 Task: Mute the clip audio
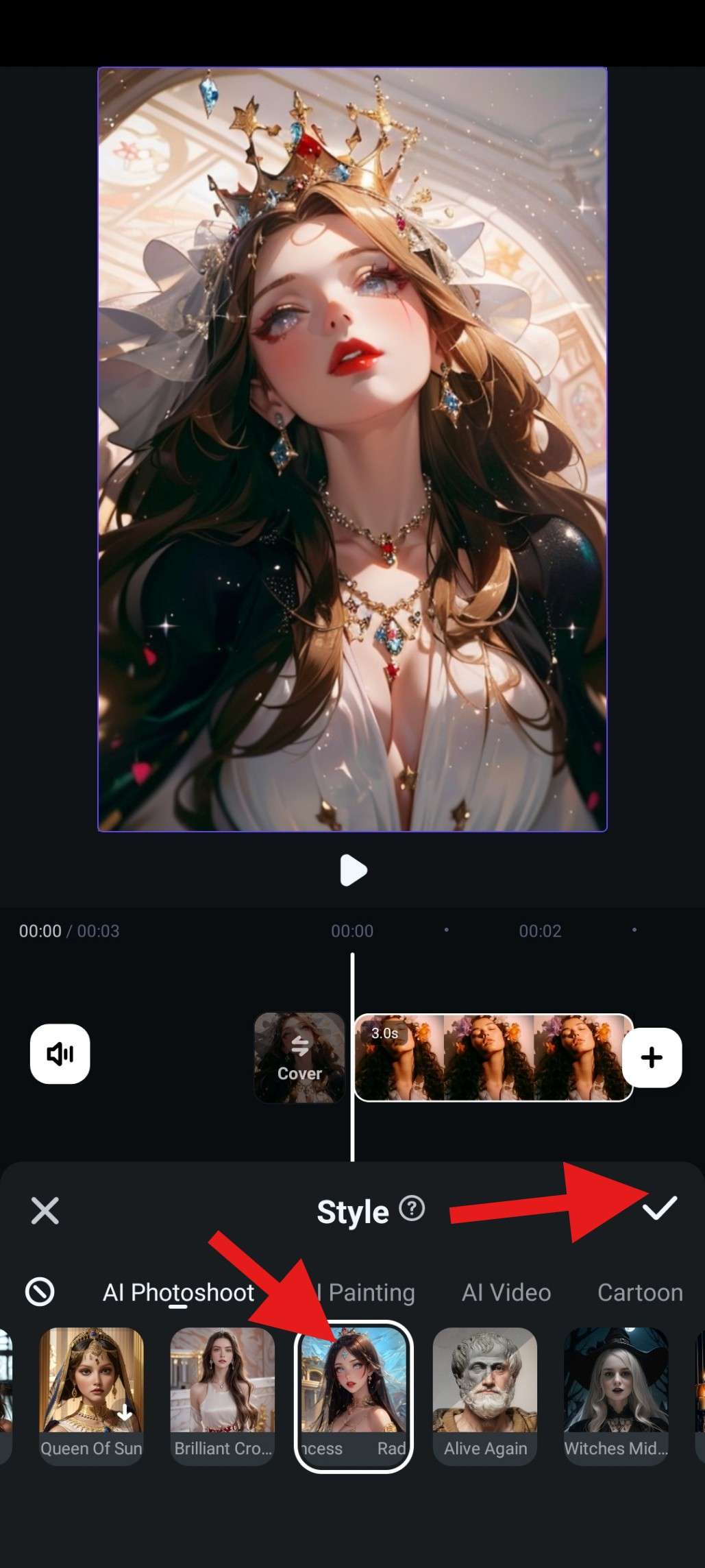tap(60, 1054)
